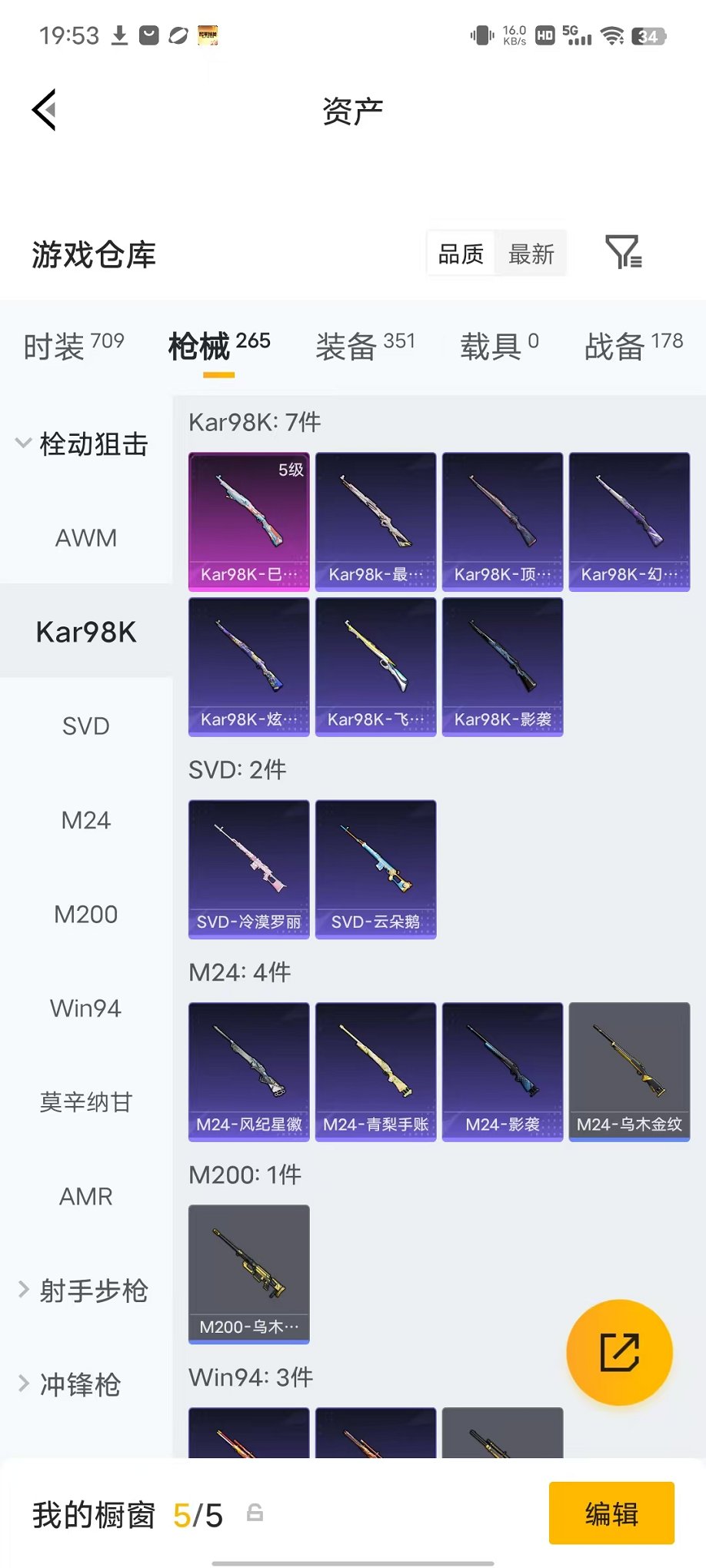This screenshot has width=706, height=1568.
Task: Open the 5级 Kar98K skin card
Action: point(249,522)
